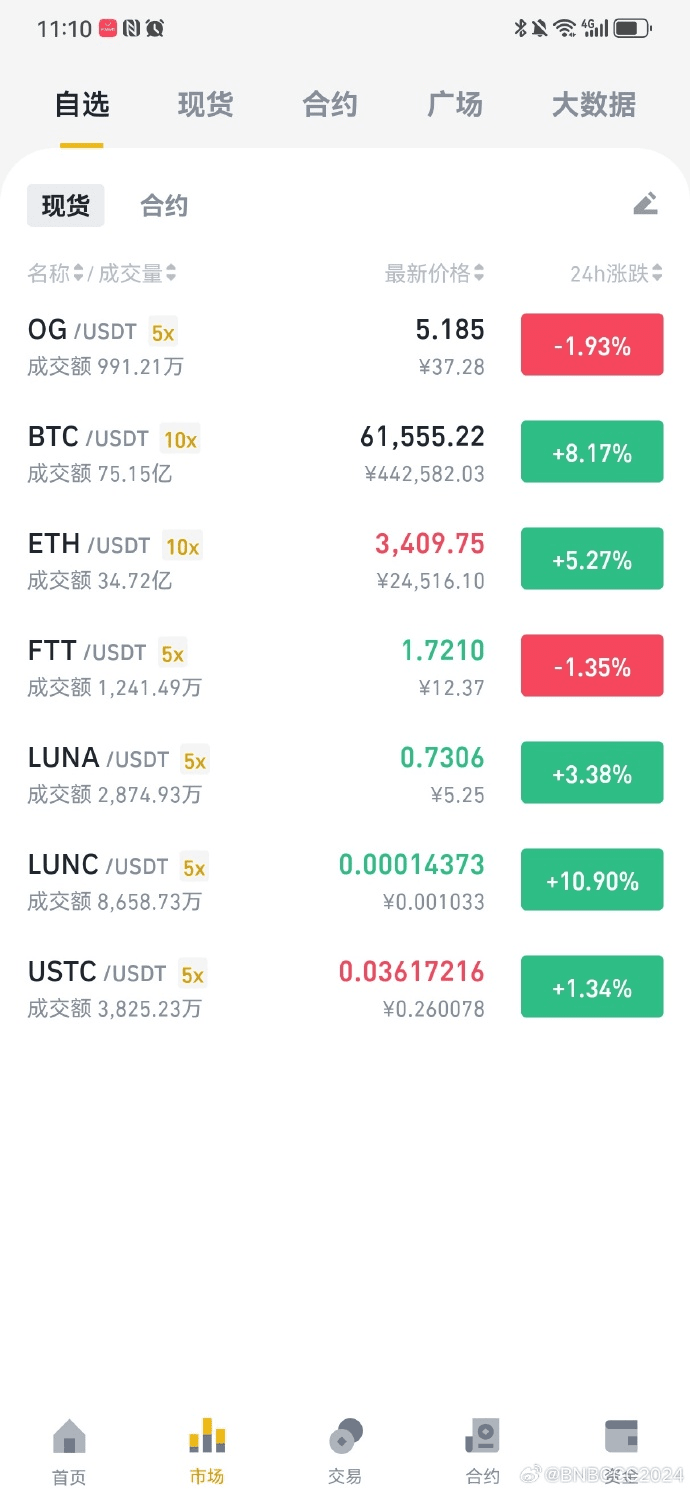The width and height of the screenshot is (690, 1489).
Task: Sort the list by 24h涨跌
Action: click(x=616, y=273)
